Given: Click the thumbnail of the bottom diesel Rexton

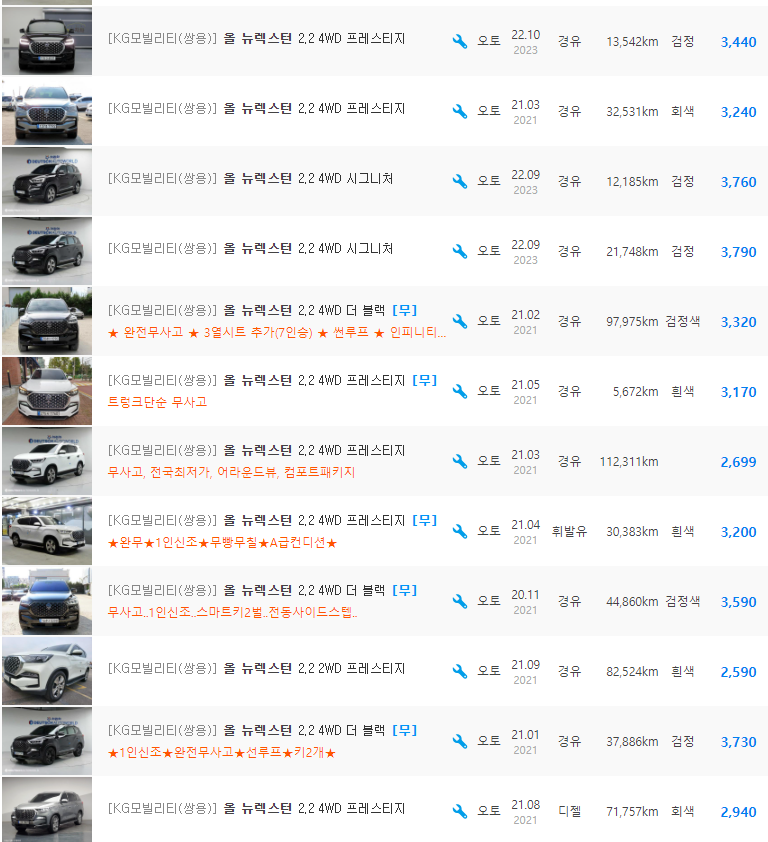Looking at the screenshot, I should (46, 810).
